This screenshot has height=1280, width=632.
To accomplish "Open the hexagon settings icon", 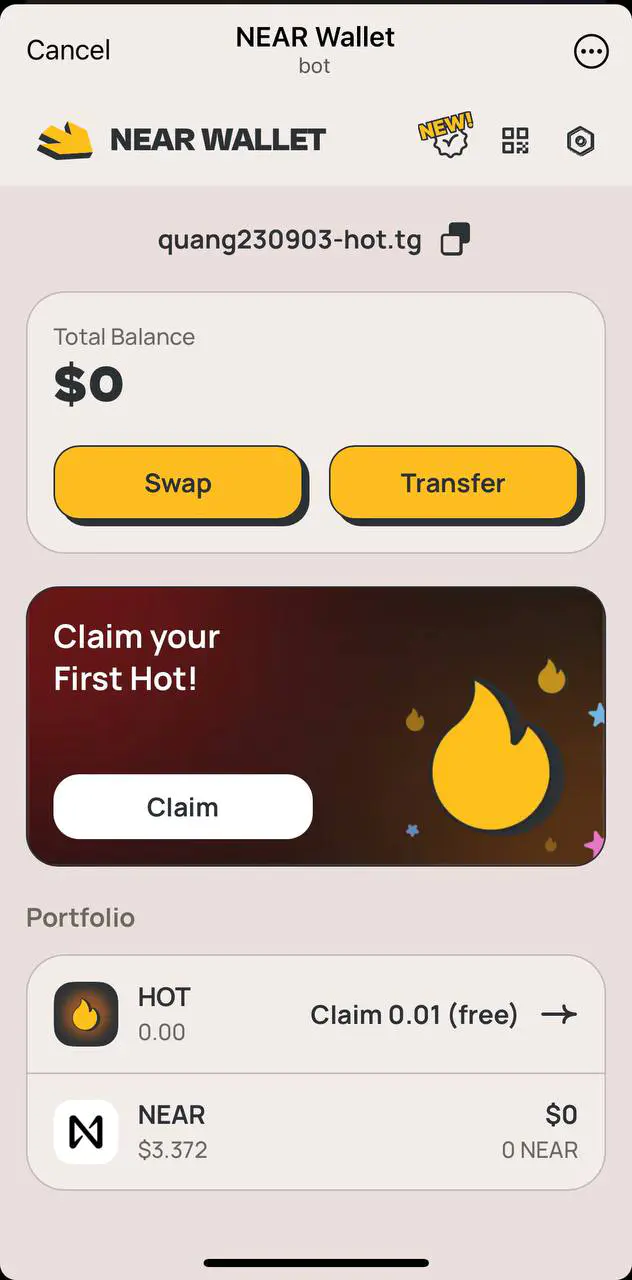I will [x=580, y=141].
